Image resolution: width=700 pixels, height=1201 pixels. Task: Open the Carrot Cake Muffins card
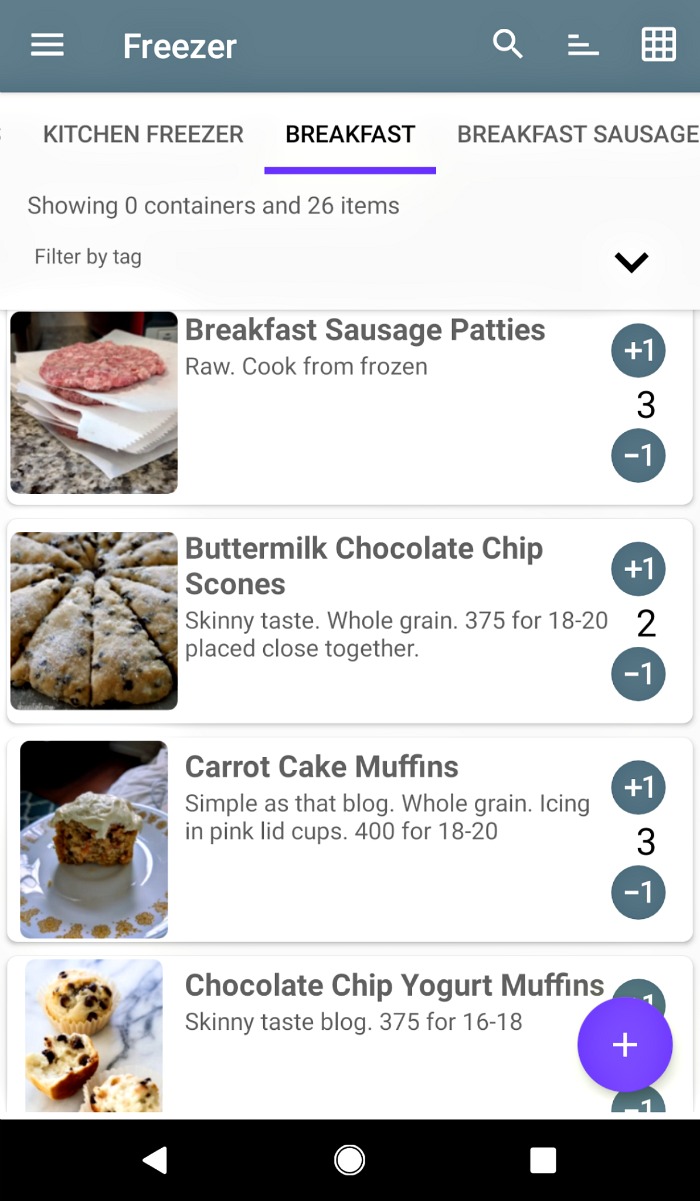[322, 767]
